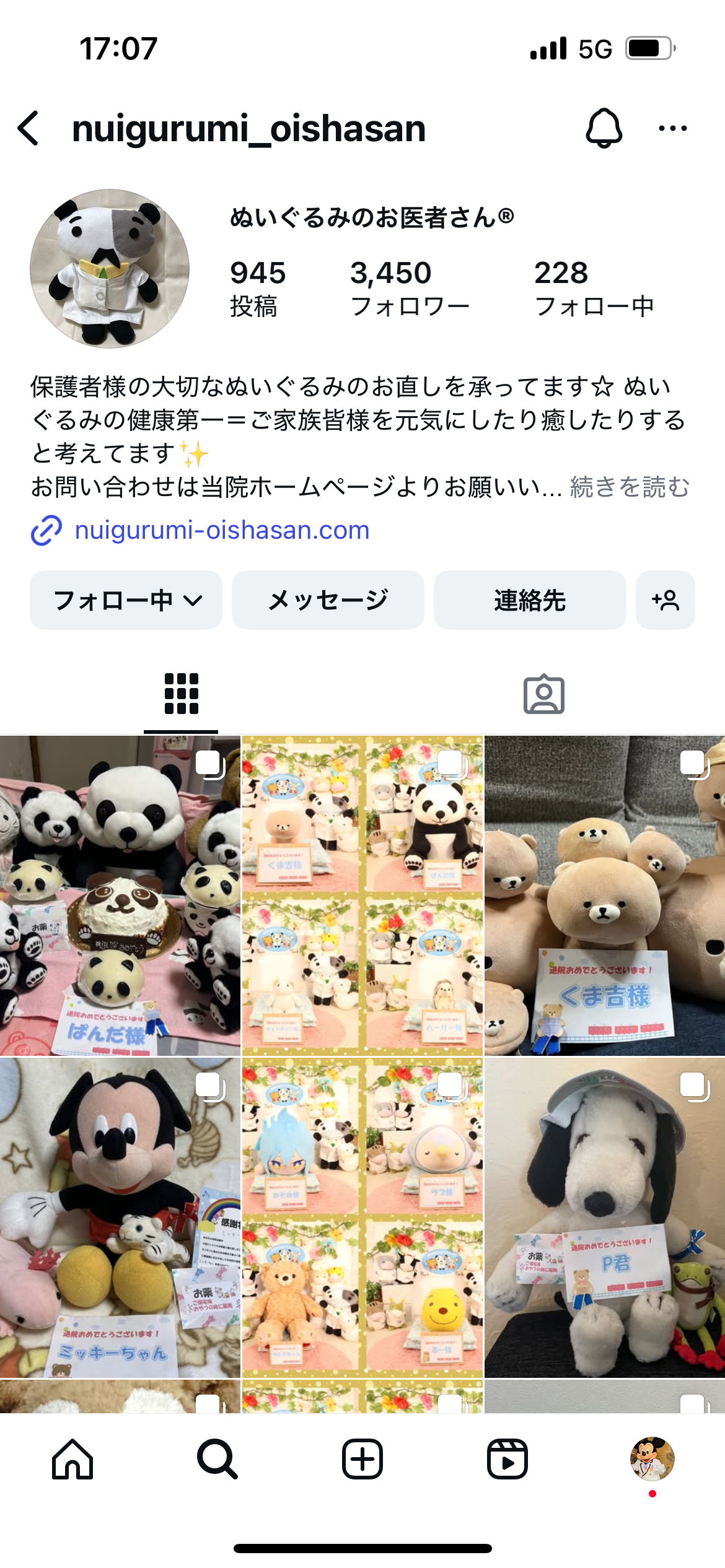725x1568 pixels.
Task: Tap the 連絡先 button
Action: [530, 600]
